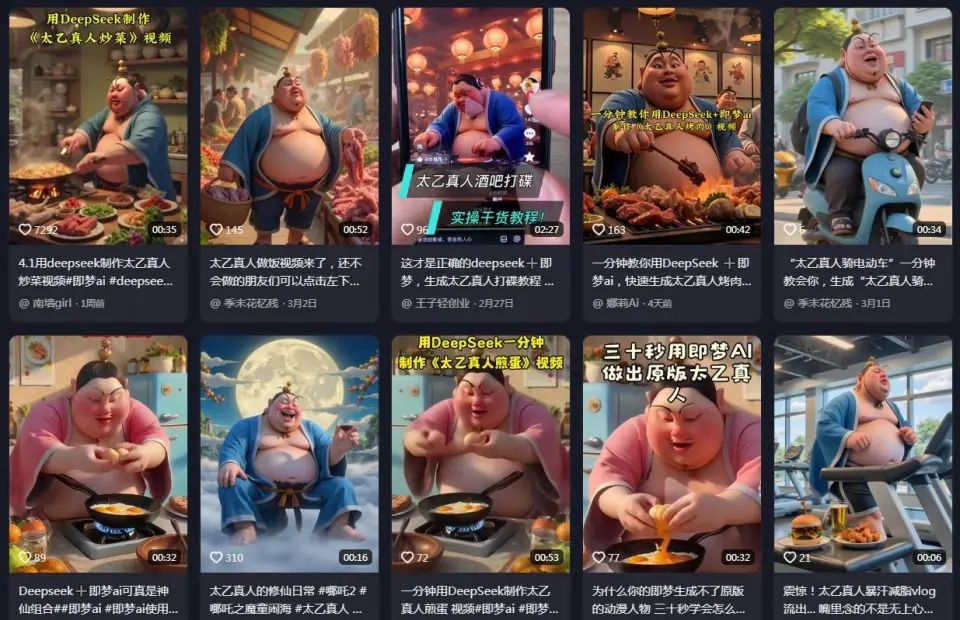Watch the 一分钟用DeepSeek制作太乙真人煎蛋 video
This screenshot has height=620, width=960.
pyautogui.click(x=480, y=453)
